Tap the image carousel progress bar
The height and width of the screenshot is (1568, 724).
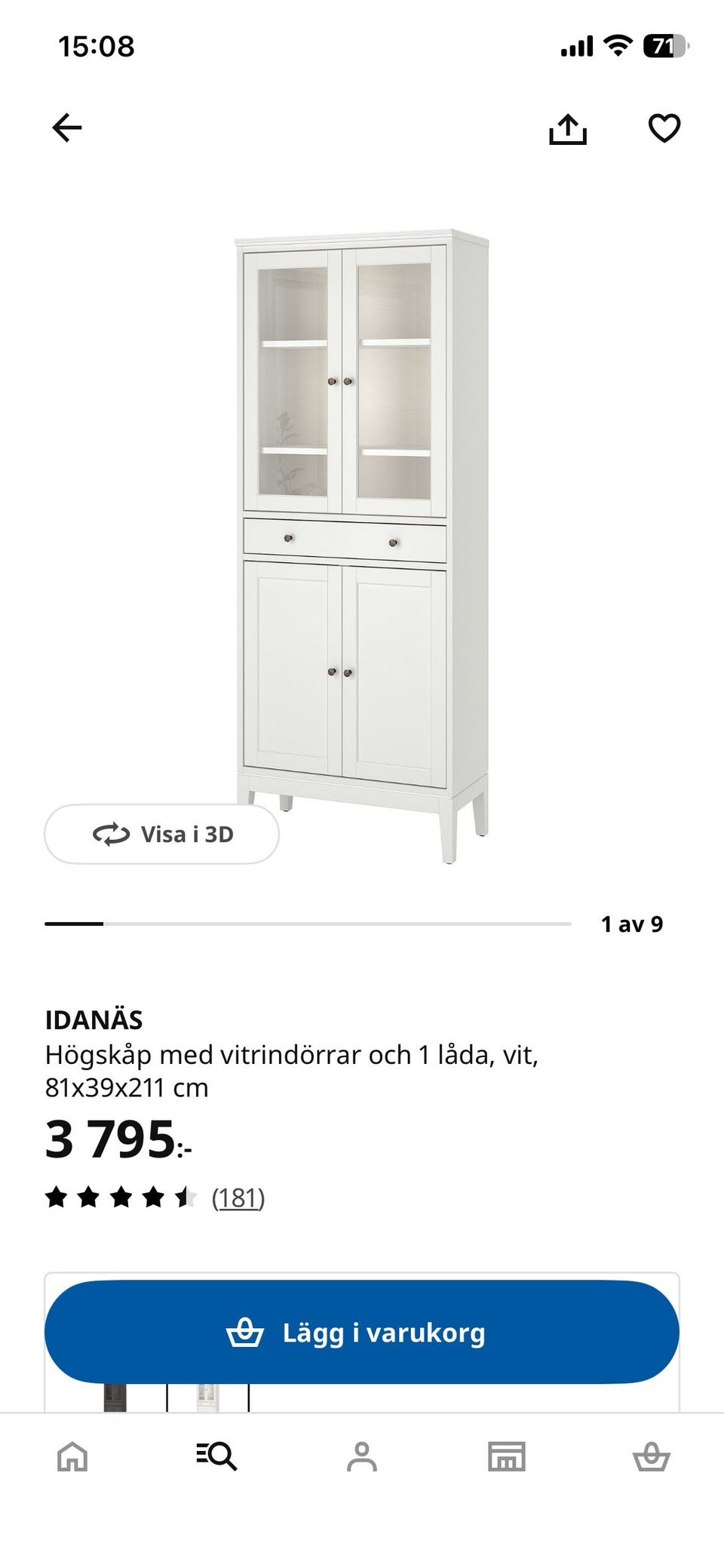(x=308, y=922)
